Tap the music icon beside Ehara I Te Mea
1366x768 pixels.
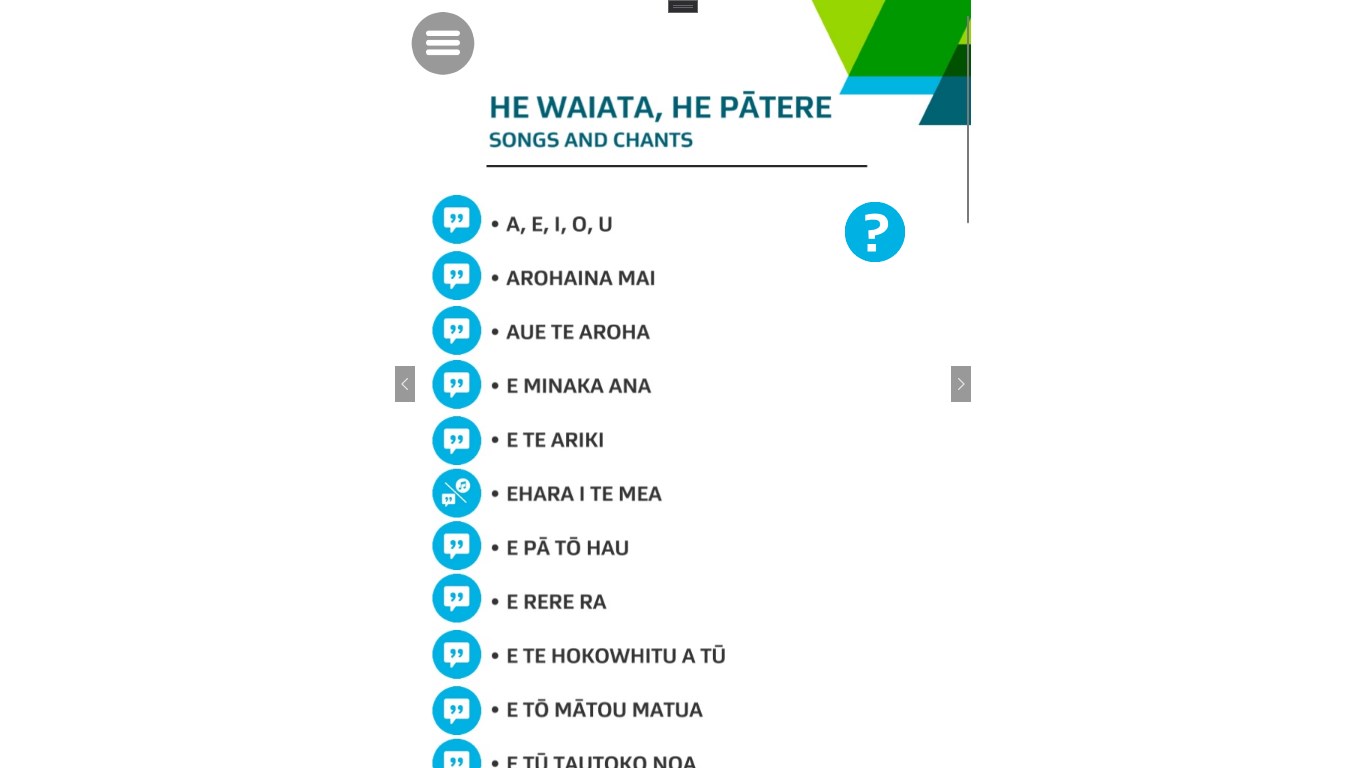coord(456,493)
